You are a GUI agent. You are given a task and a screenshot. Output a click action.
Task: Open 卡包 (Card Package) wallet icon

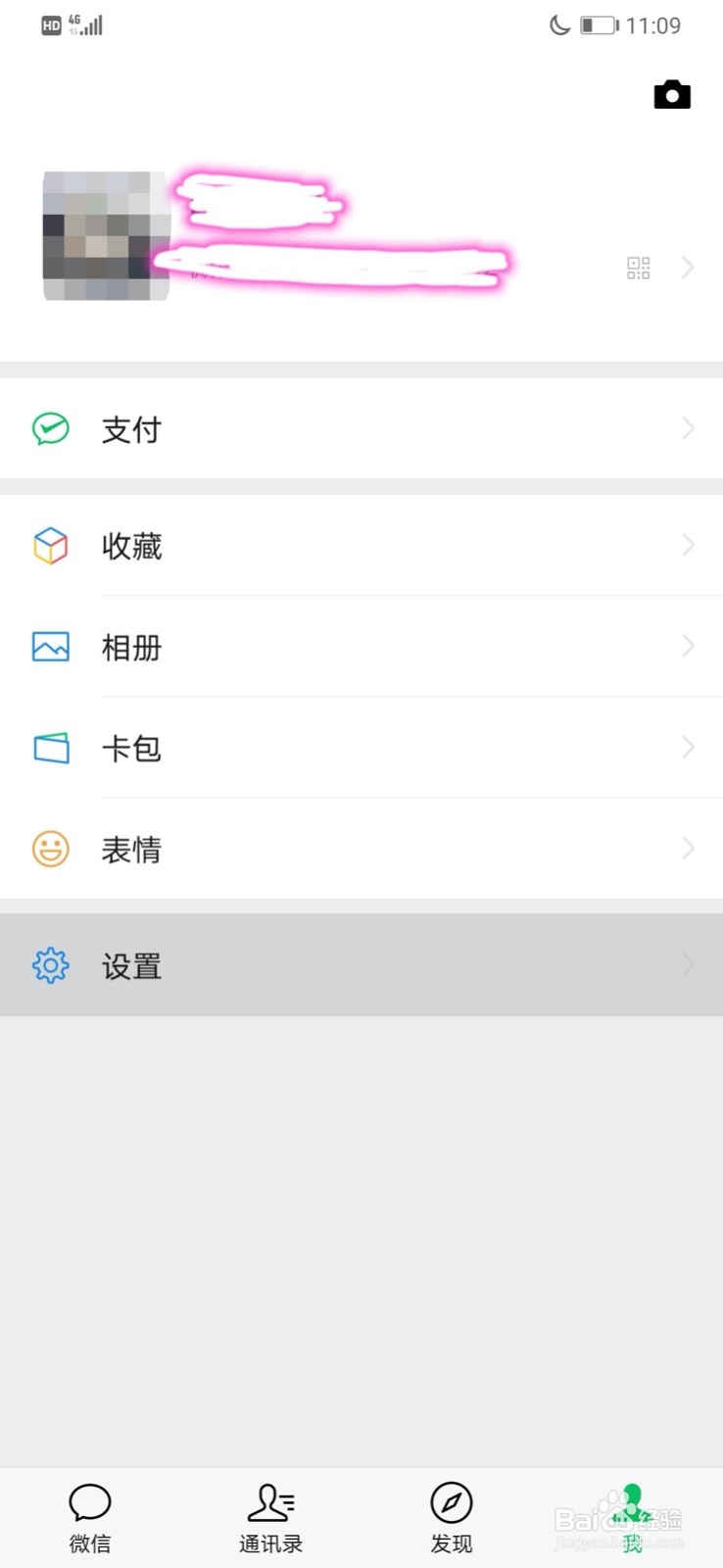point(50,748)
